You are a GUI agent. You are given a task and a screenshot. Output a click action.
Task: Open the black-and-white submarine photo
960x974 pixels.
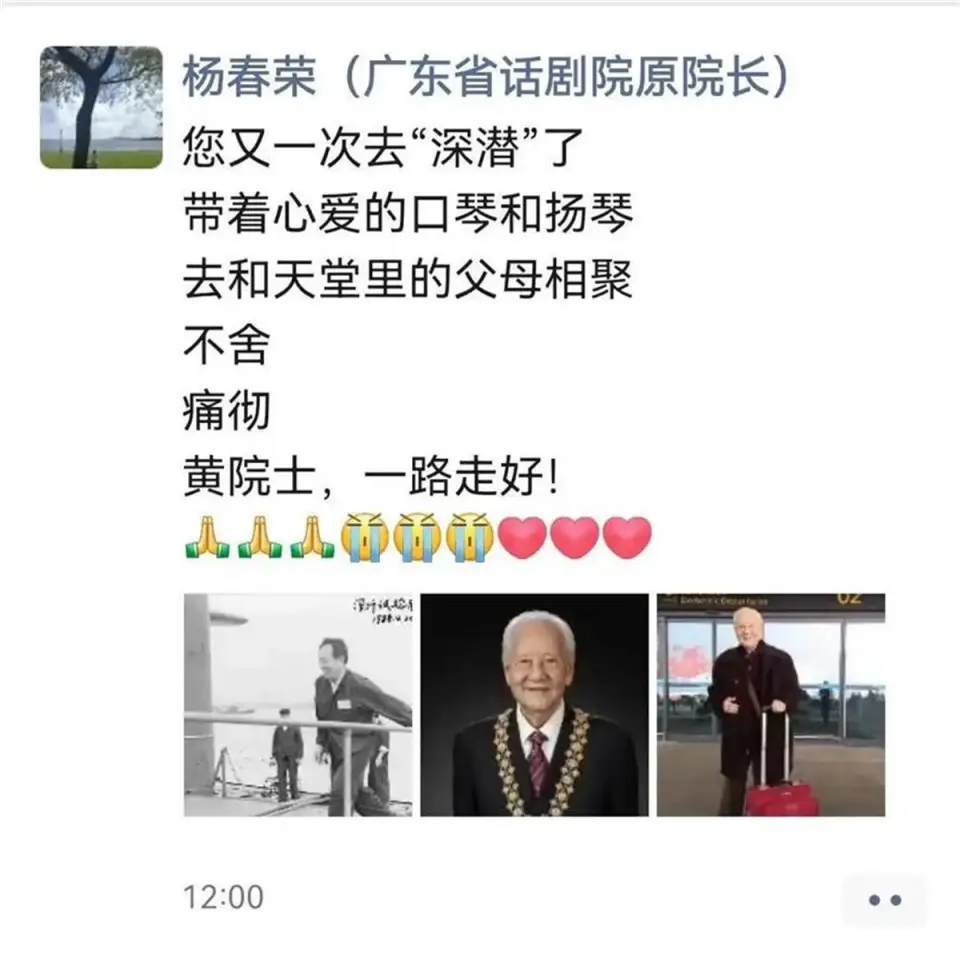[298, 705]
